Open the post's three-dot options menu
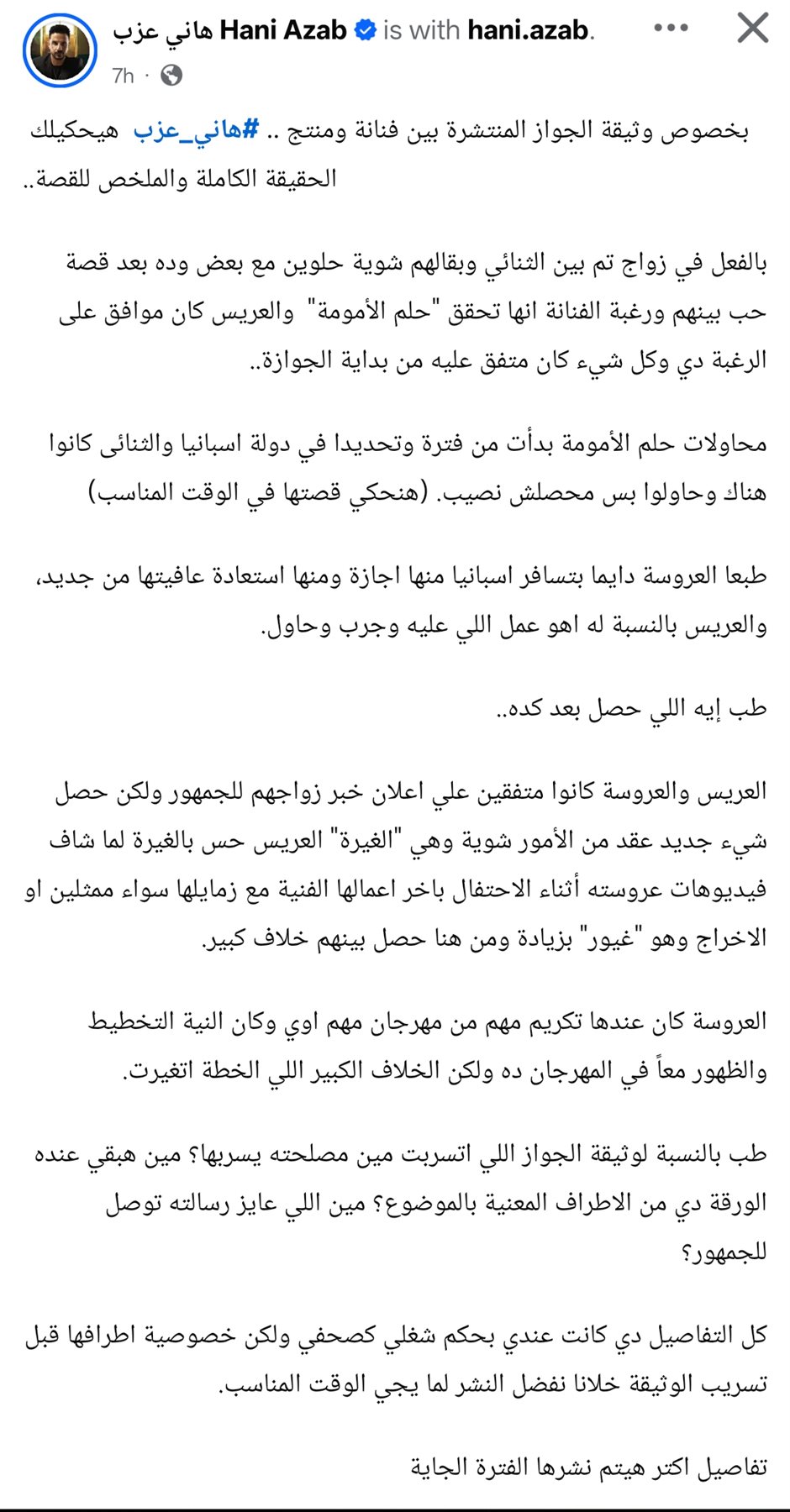Screen dimensions: 790x1512 pos(671,28)
